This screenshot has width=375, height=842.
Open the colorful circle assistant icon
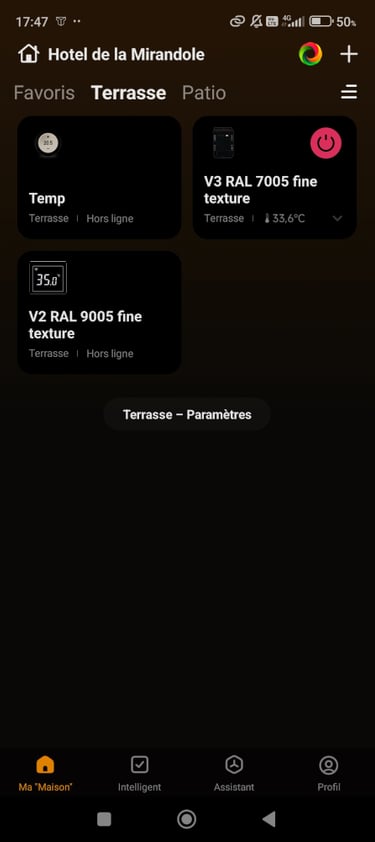pyautogui.click(x=311, y=54)
